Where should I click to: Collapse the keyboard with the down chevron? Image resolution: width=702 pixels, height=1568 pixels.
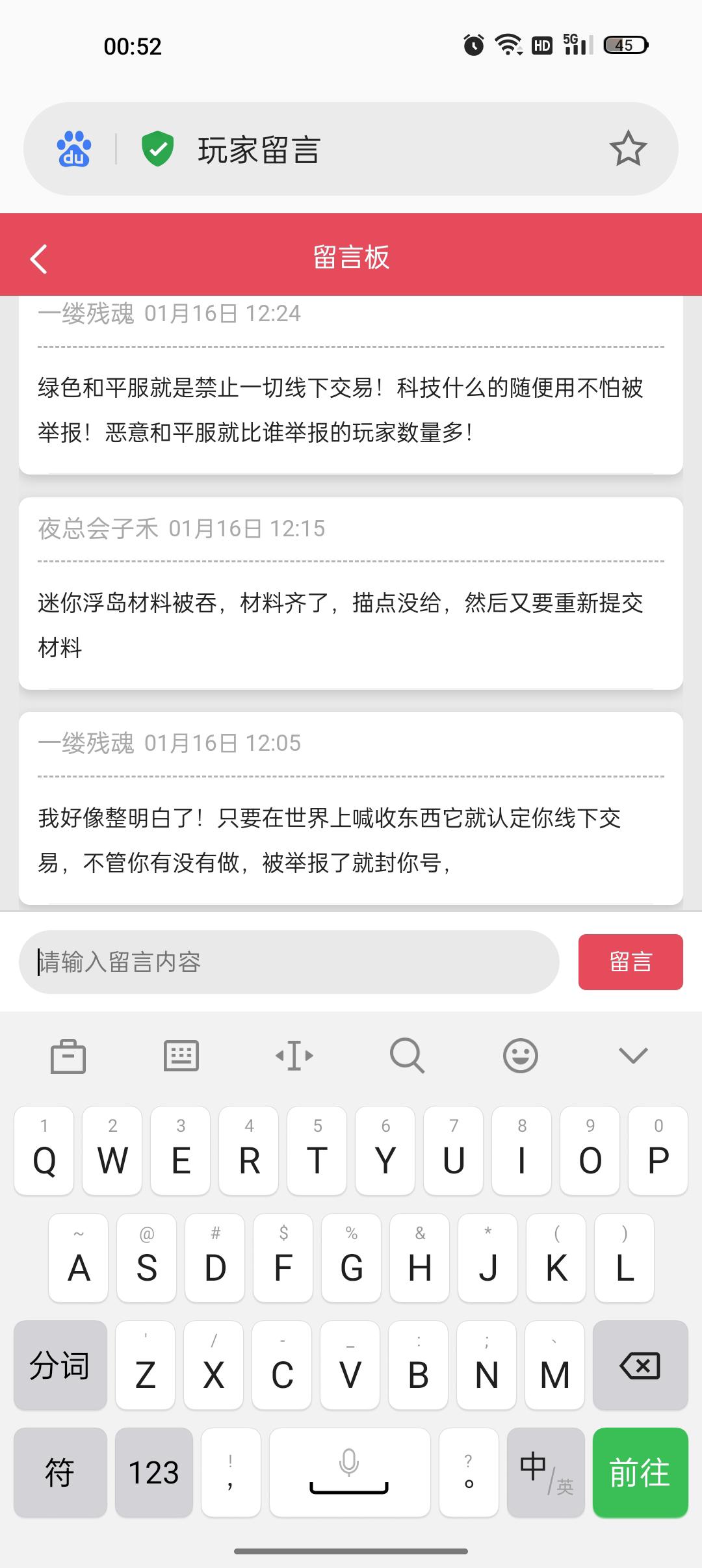[633, 1056]
